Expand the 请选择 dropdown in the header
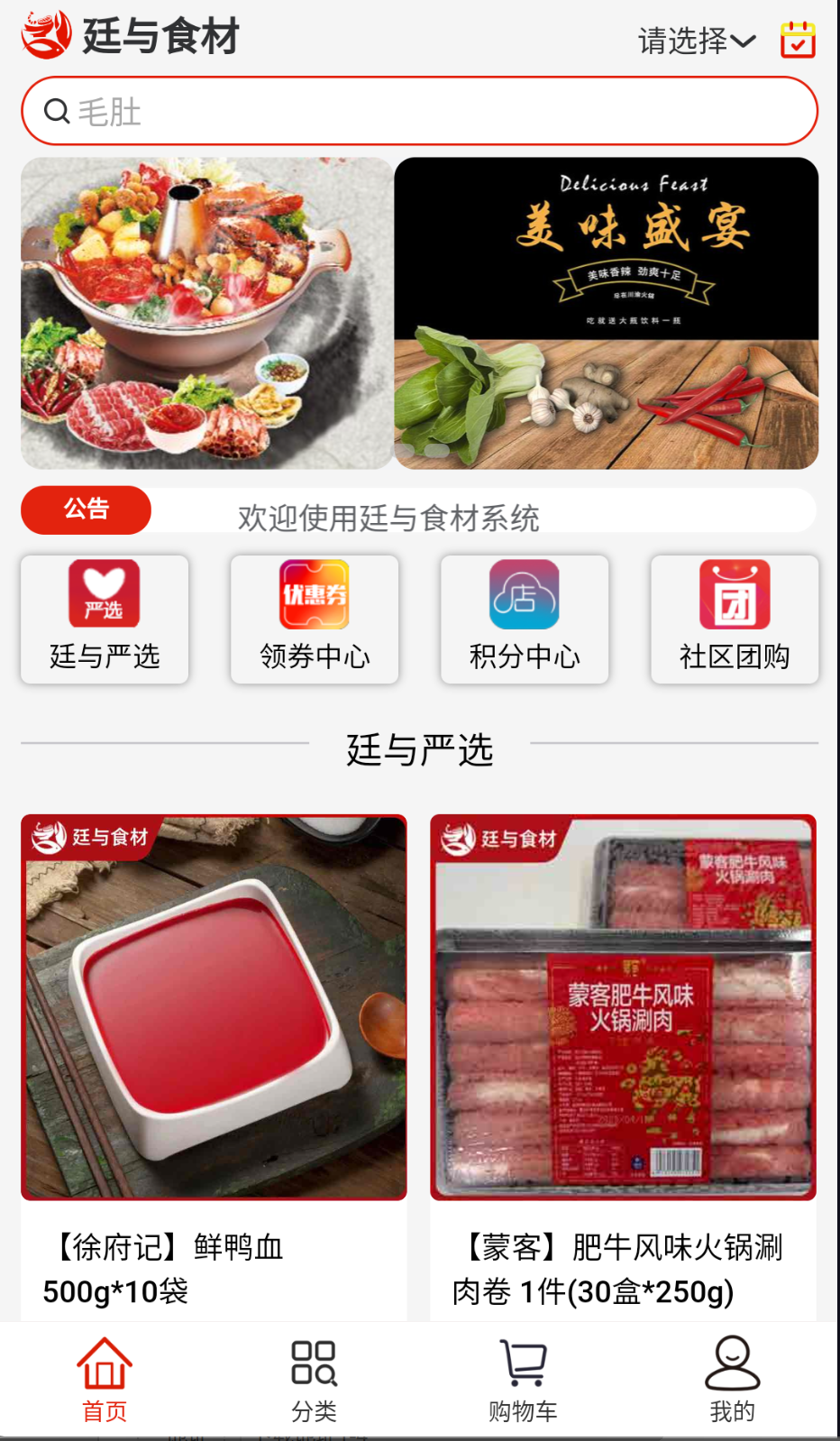 click(694, 41)
